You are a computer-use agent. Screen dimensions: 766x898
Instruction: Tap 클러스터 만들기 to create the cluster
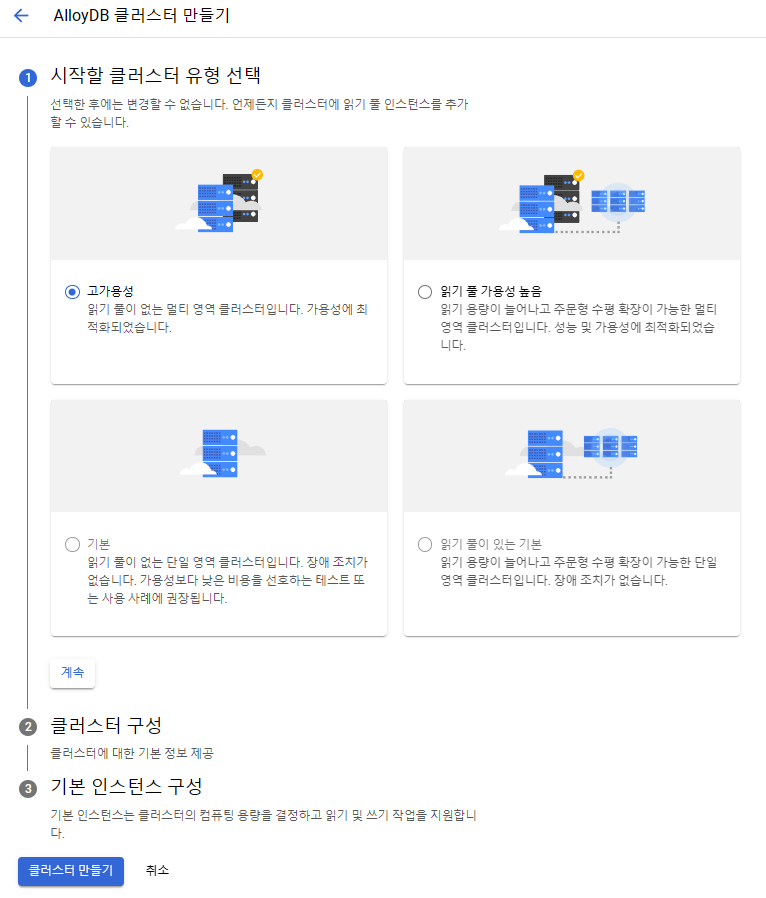point(71,870)
